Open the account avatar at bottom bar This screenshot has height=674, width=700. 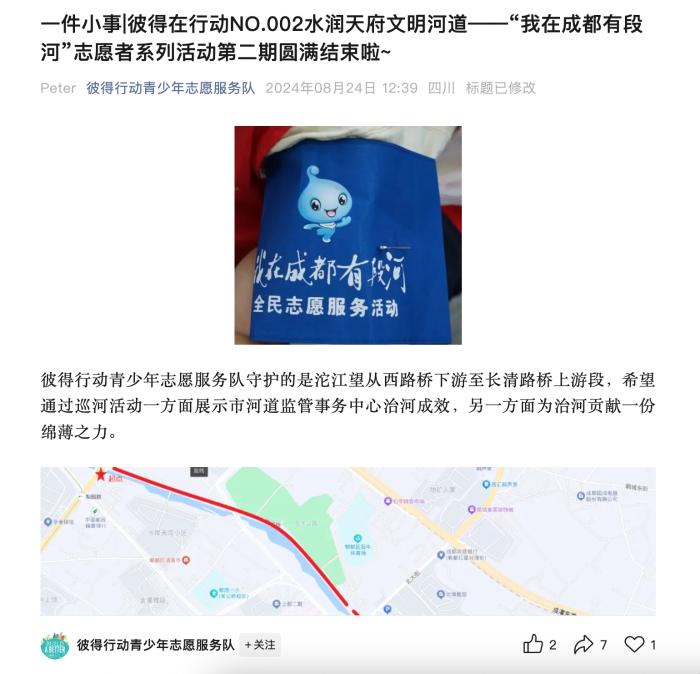[55, 645]
